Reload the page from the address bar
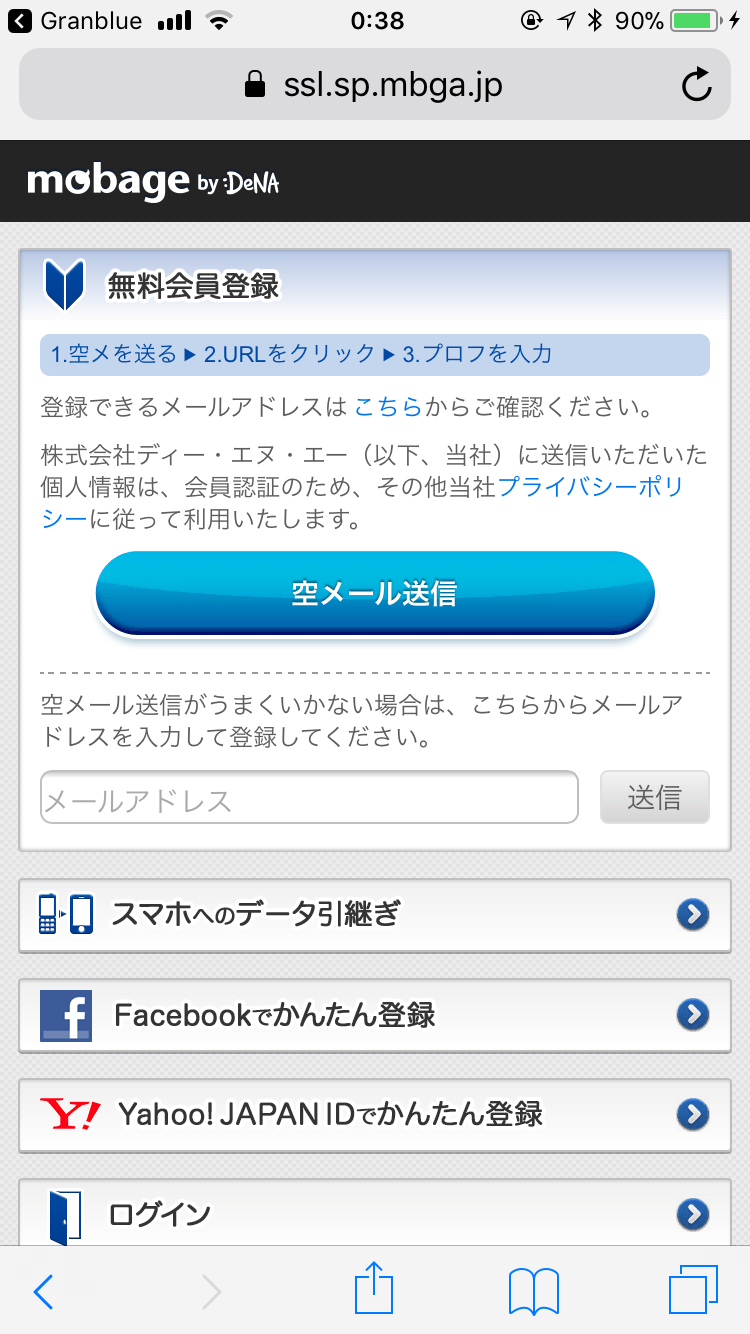 696,85
